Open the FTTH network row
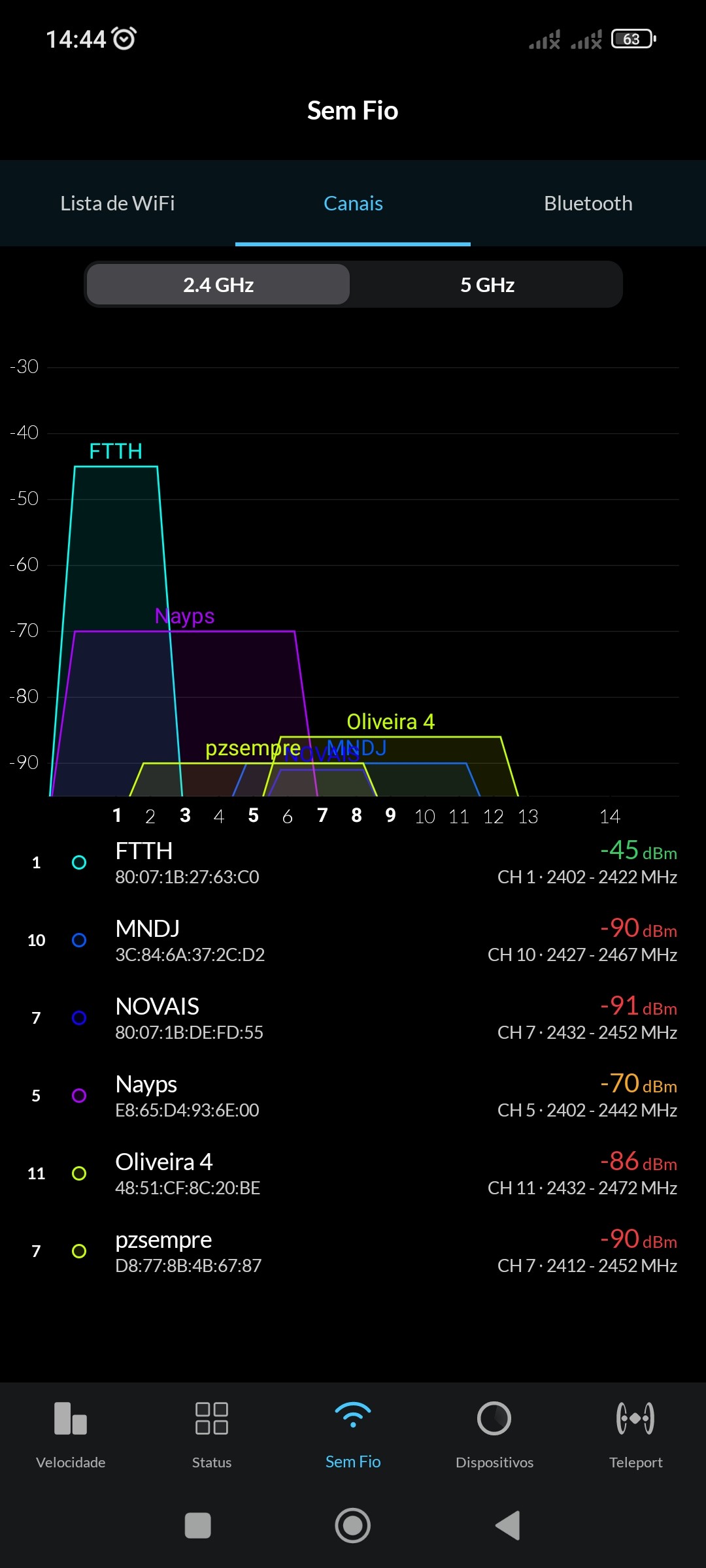The image size is (706, 1568). coord(353,862)
